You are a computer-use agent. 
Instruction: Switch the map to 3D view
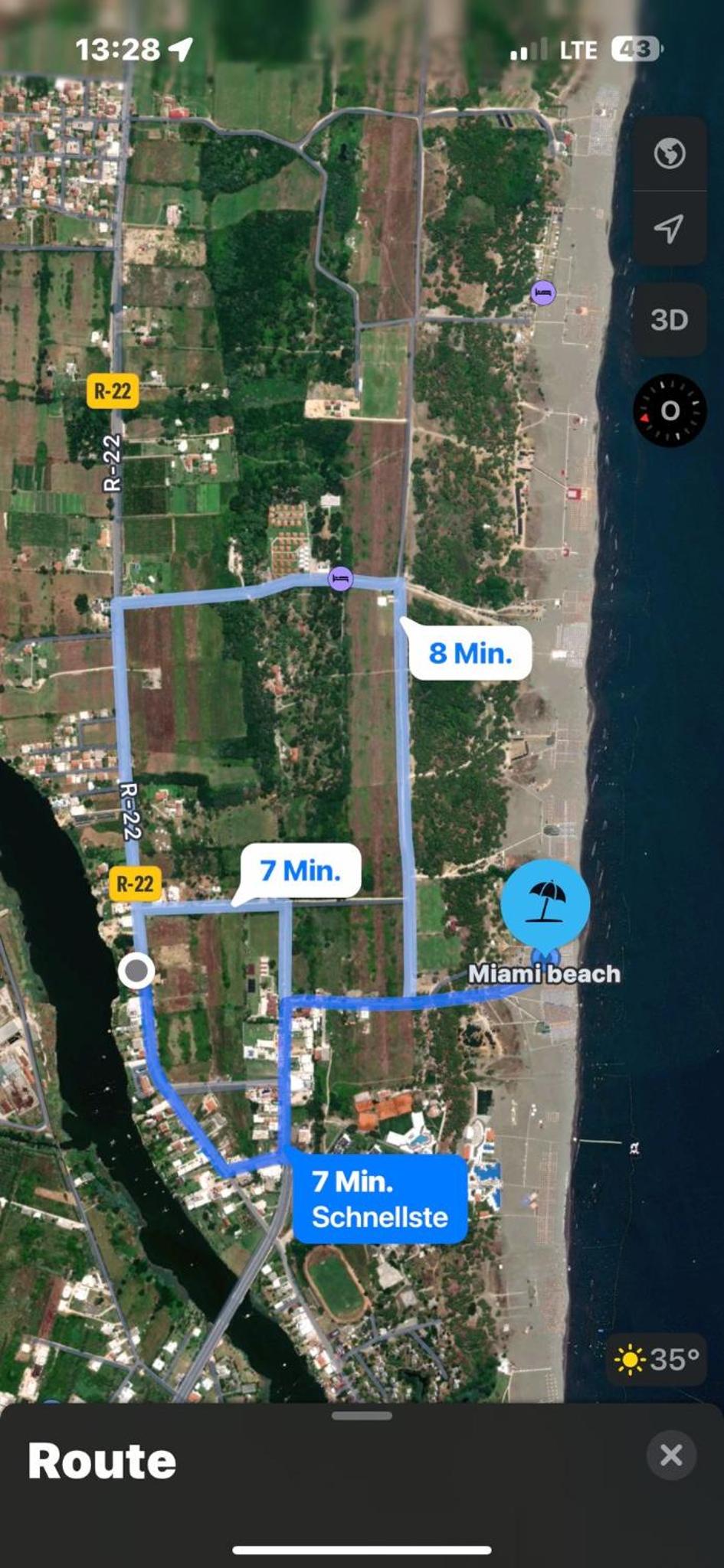pos(669,319)
